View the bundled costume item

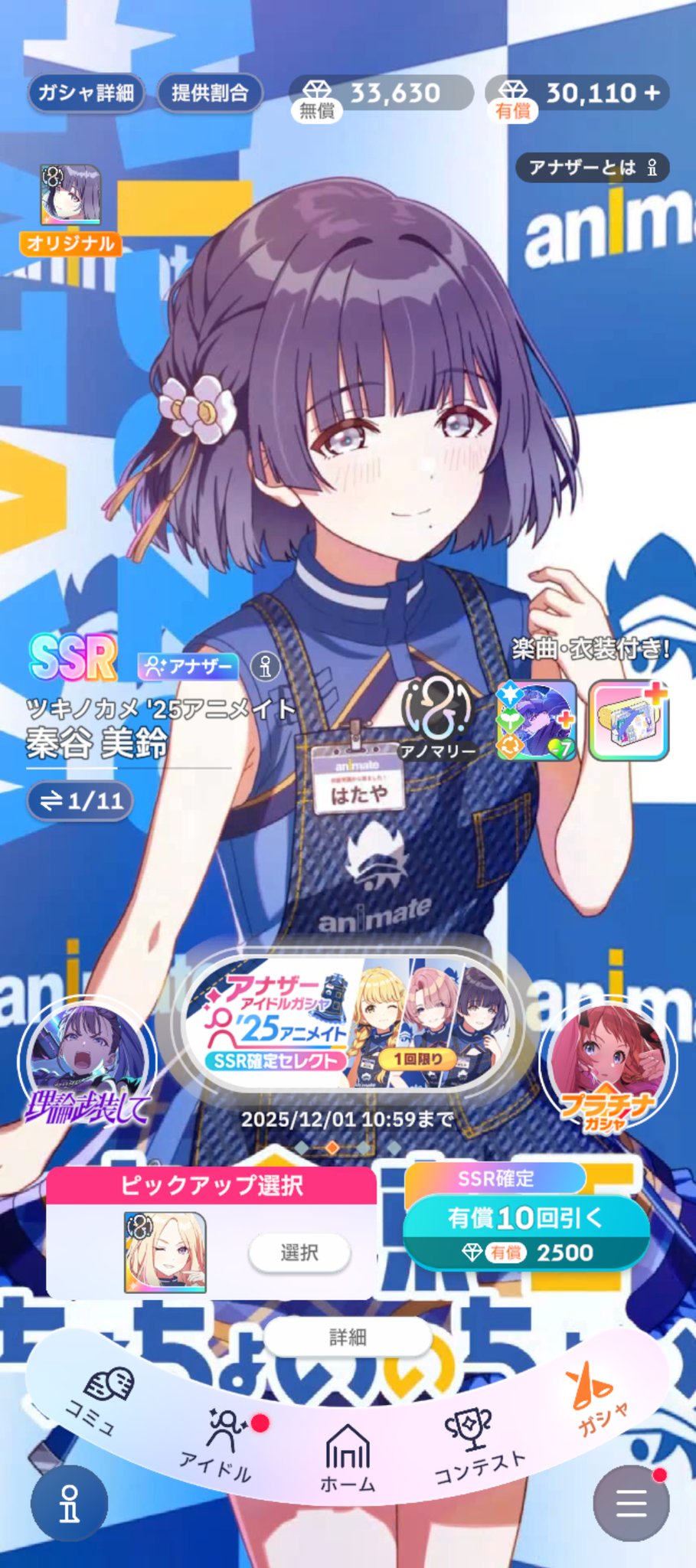point(629,720)
